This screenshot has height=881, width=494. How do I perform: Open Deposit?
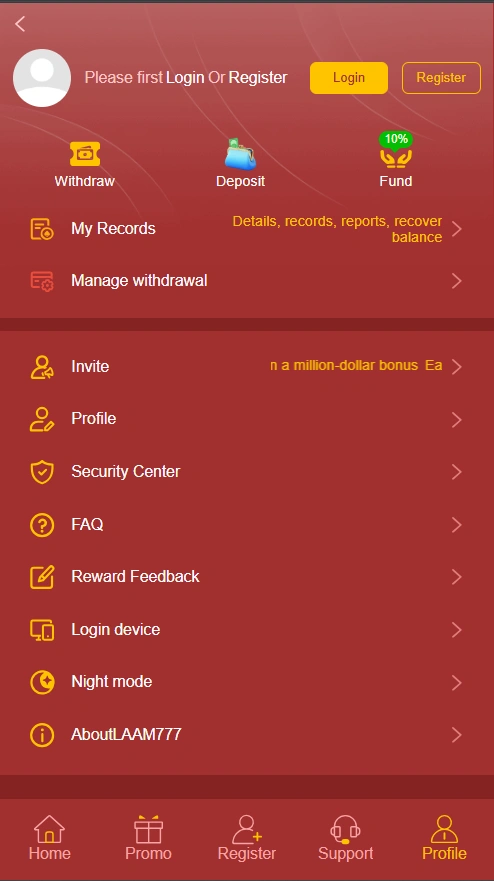point(241,164)
